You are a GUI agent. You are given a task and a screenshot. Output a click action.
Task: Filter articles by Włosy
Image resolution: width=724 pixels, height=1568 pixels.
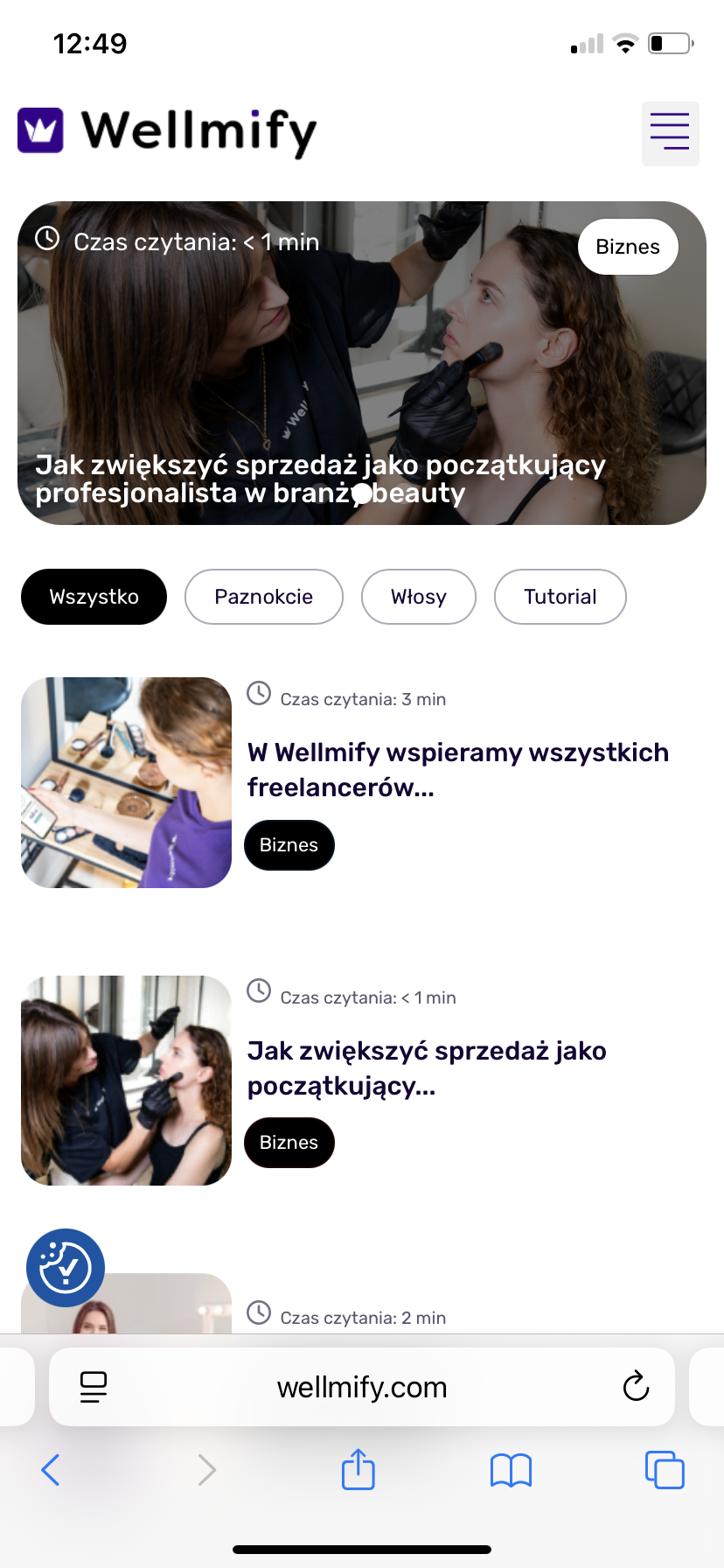[418, 597]
